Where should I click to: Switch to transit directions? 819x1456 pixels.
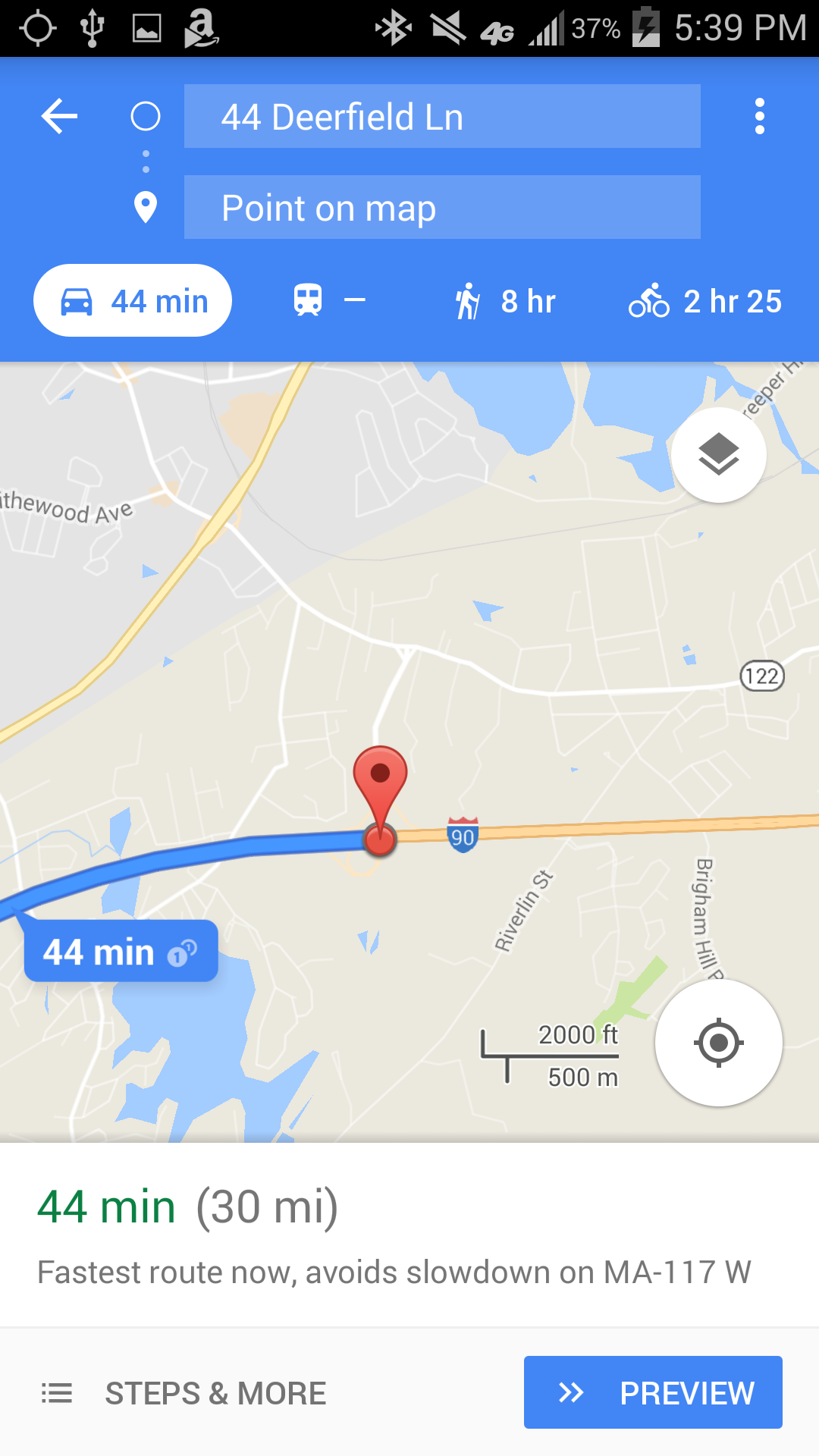[x=329, y=301]
